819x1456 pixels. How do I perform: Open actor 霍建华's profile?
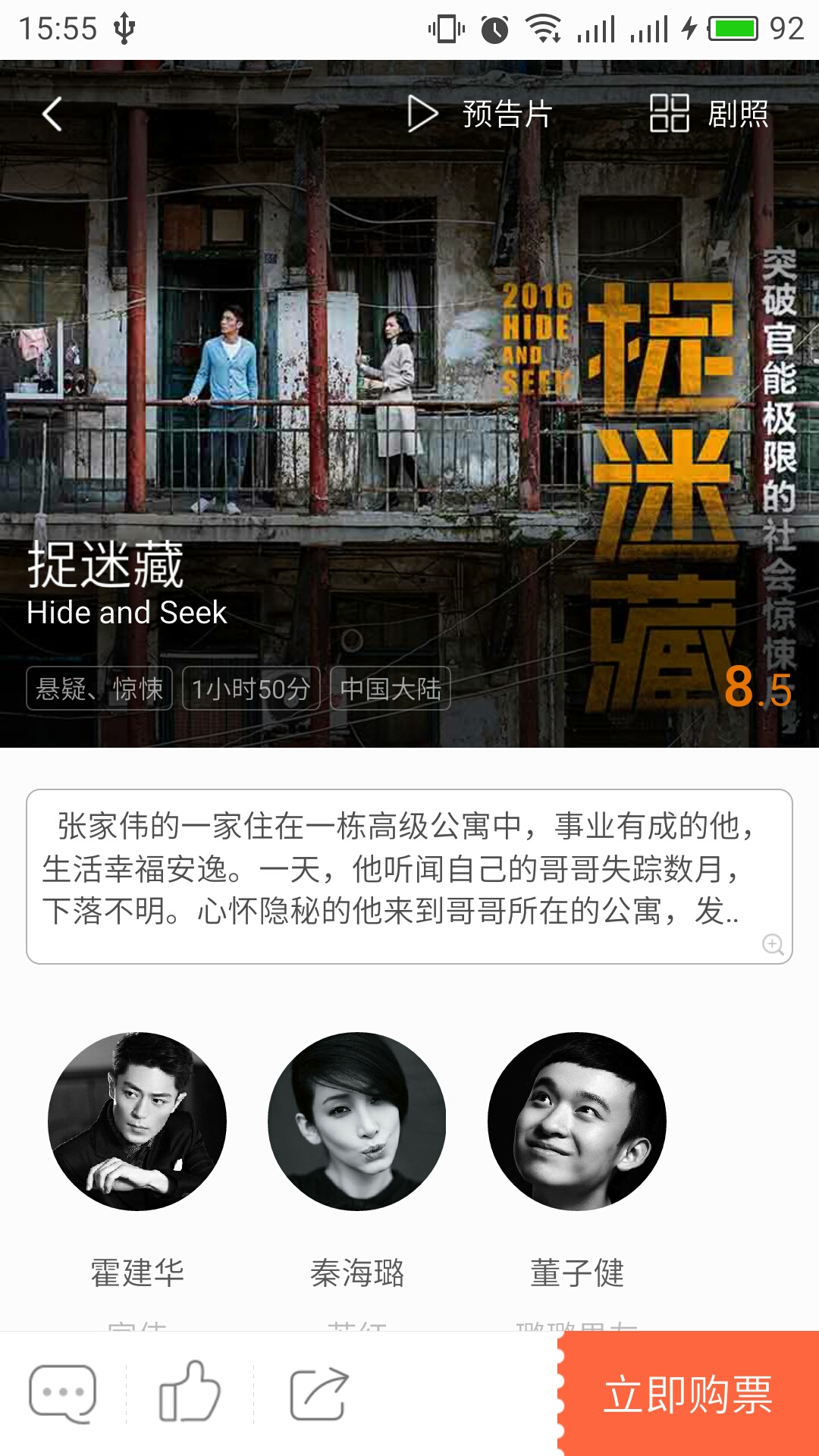tap(137, 1121)
